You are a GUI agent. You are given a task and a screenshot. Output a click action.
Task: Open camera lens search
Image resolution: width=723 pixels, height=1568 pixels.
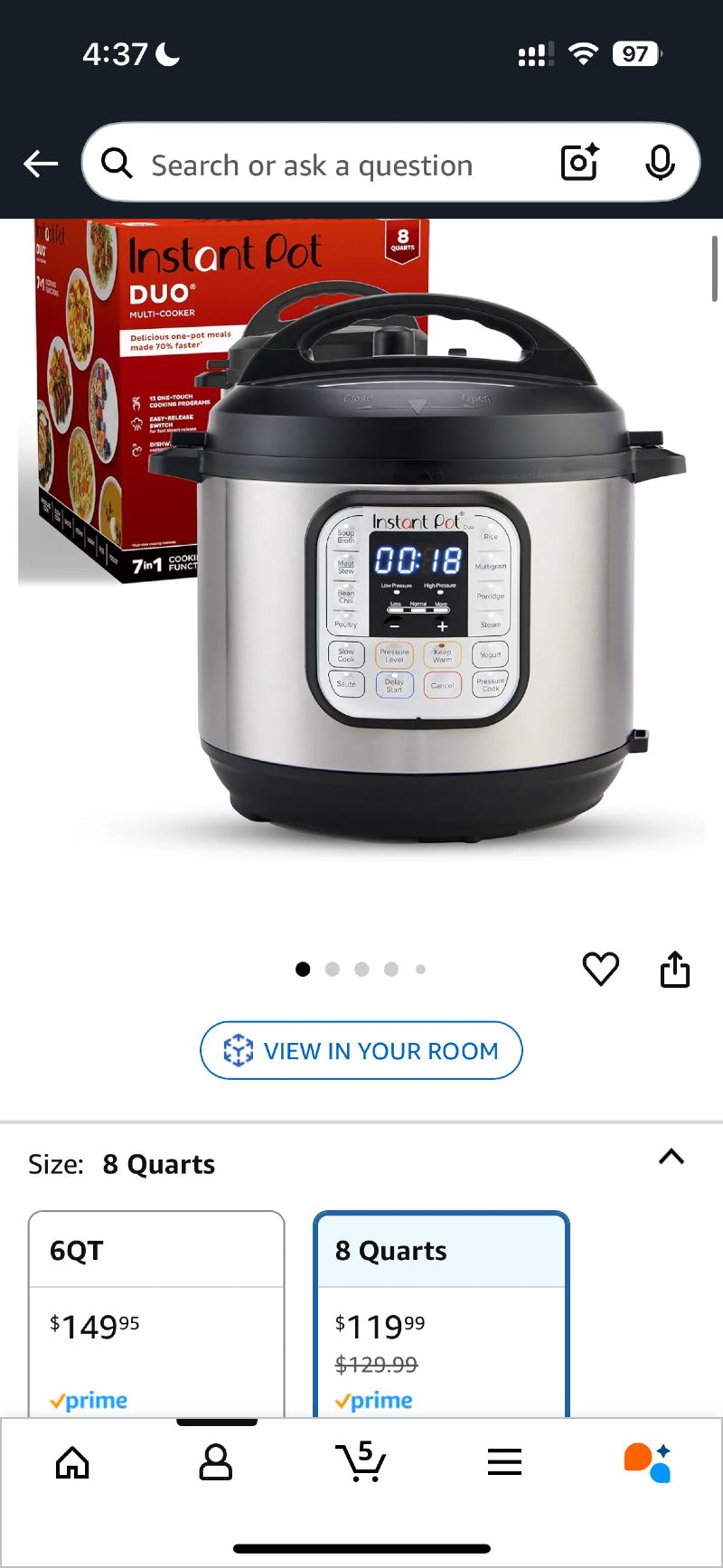click(579, 163)
